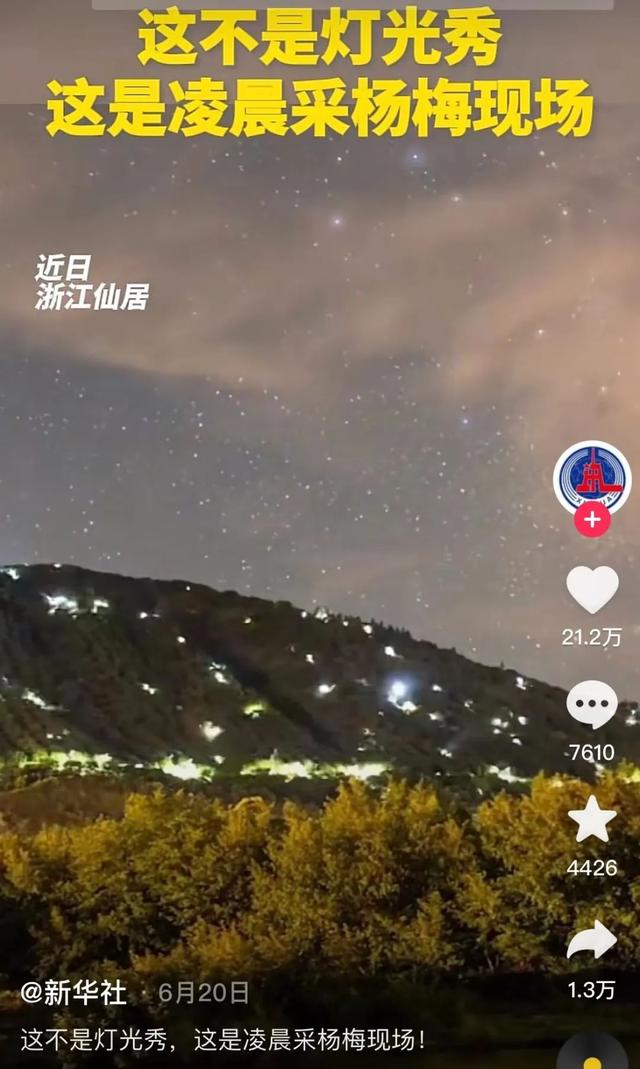Follow the account with the red plus
Screen dimensions: 640x1069
coord(592,520)
